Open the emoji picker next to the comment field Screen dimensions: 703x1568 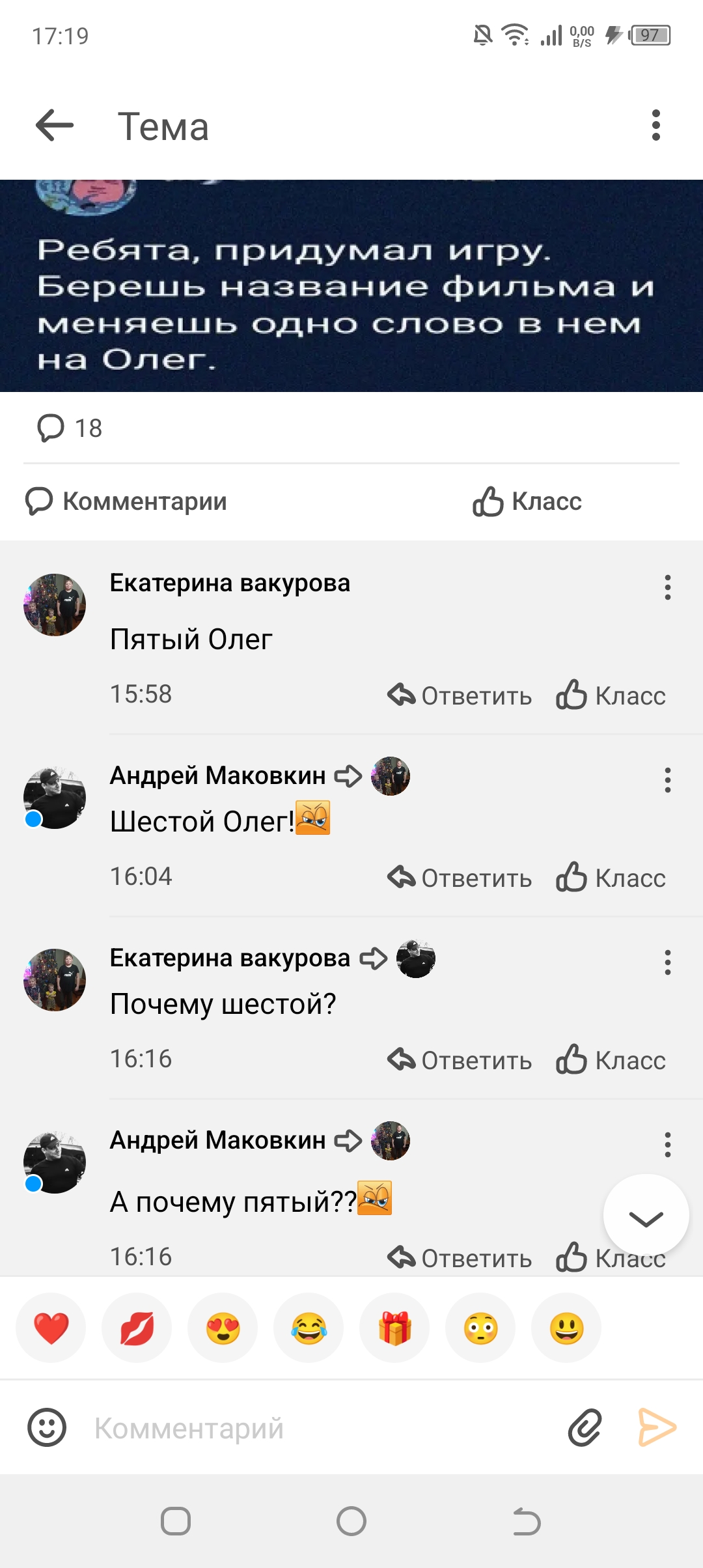pyautogui.click(x=47, y=1428)
